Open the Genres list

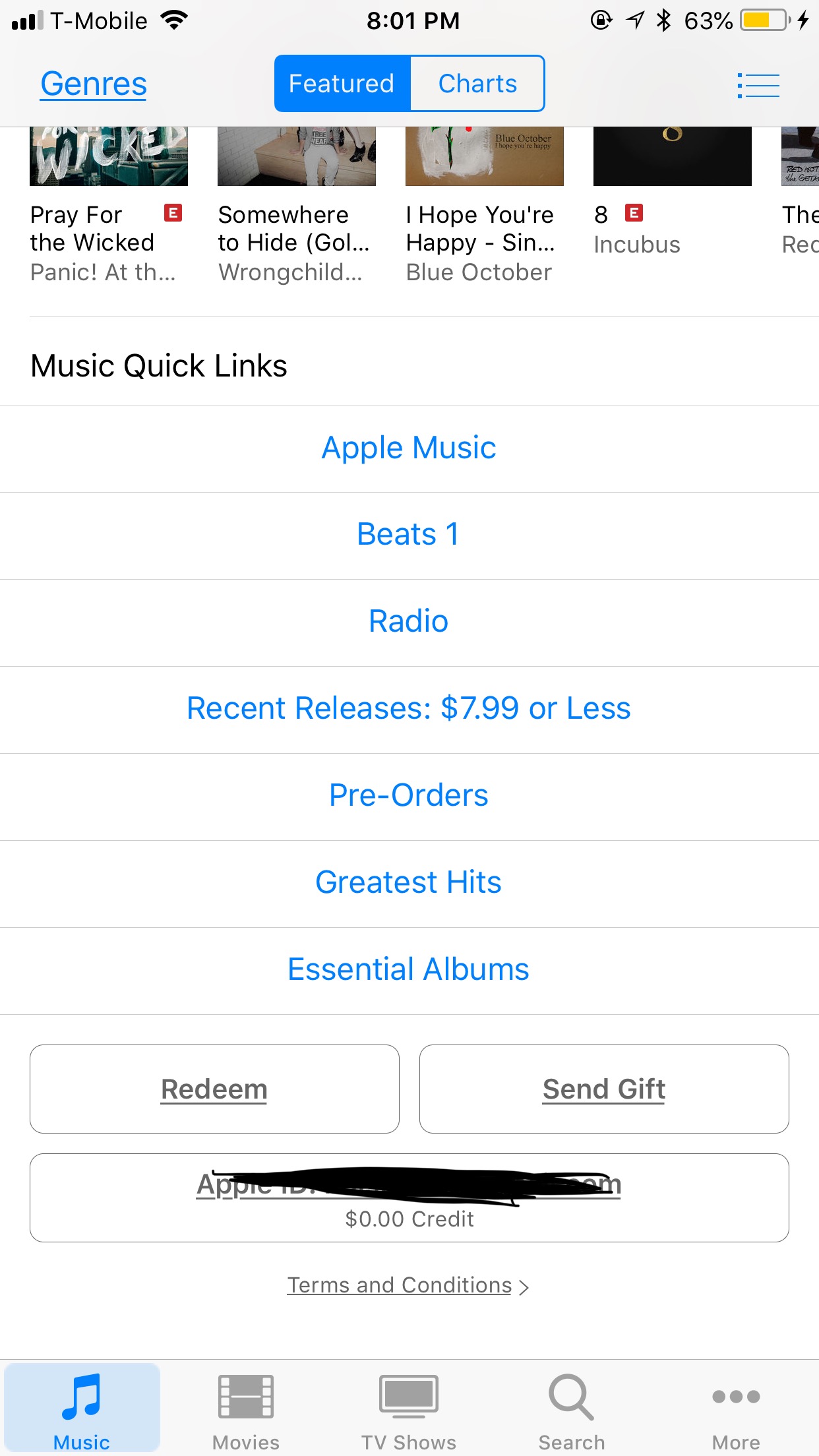click(x=93, y=84)
